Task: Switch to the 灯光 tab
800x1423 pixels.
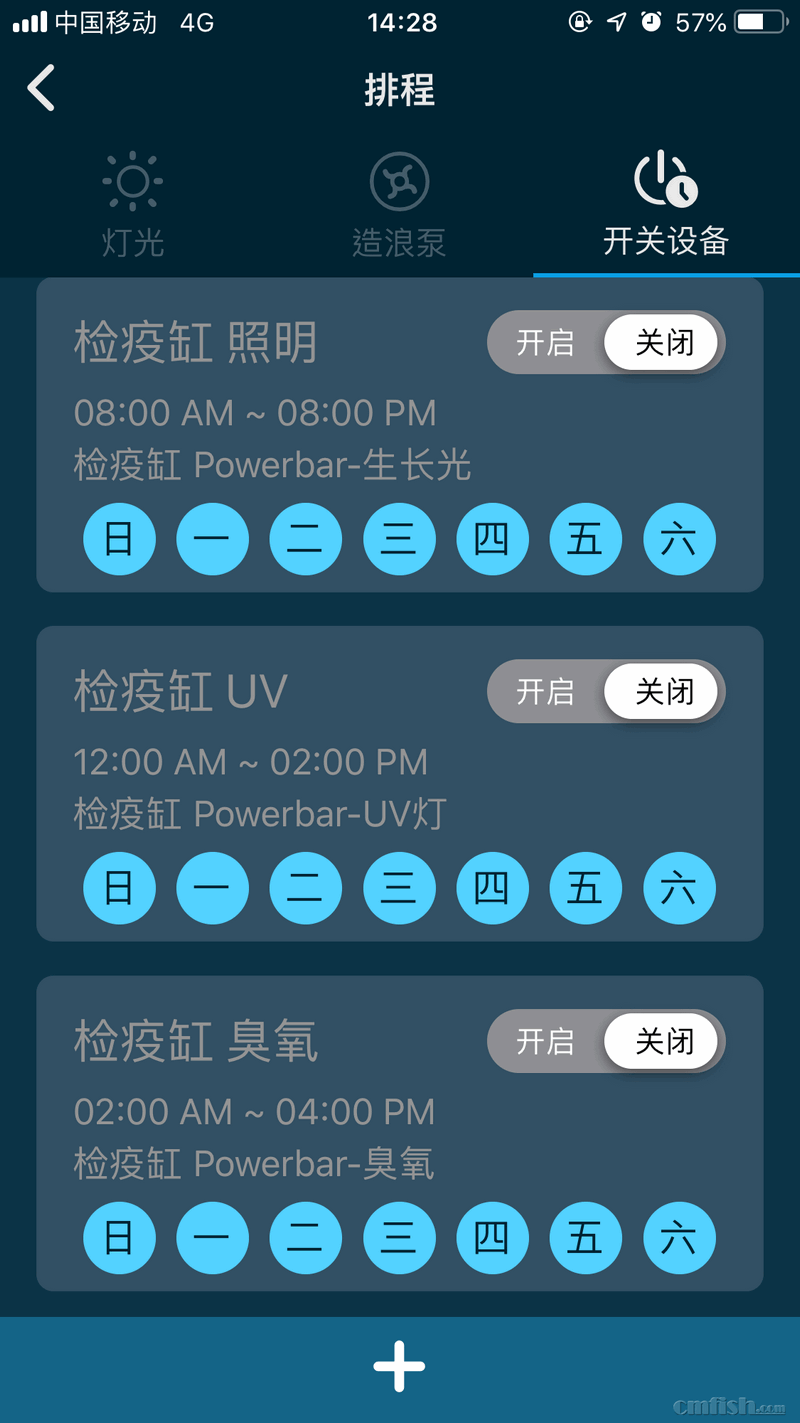Action: pyautogui.click(x=133, y=206)
